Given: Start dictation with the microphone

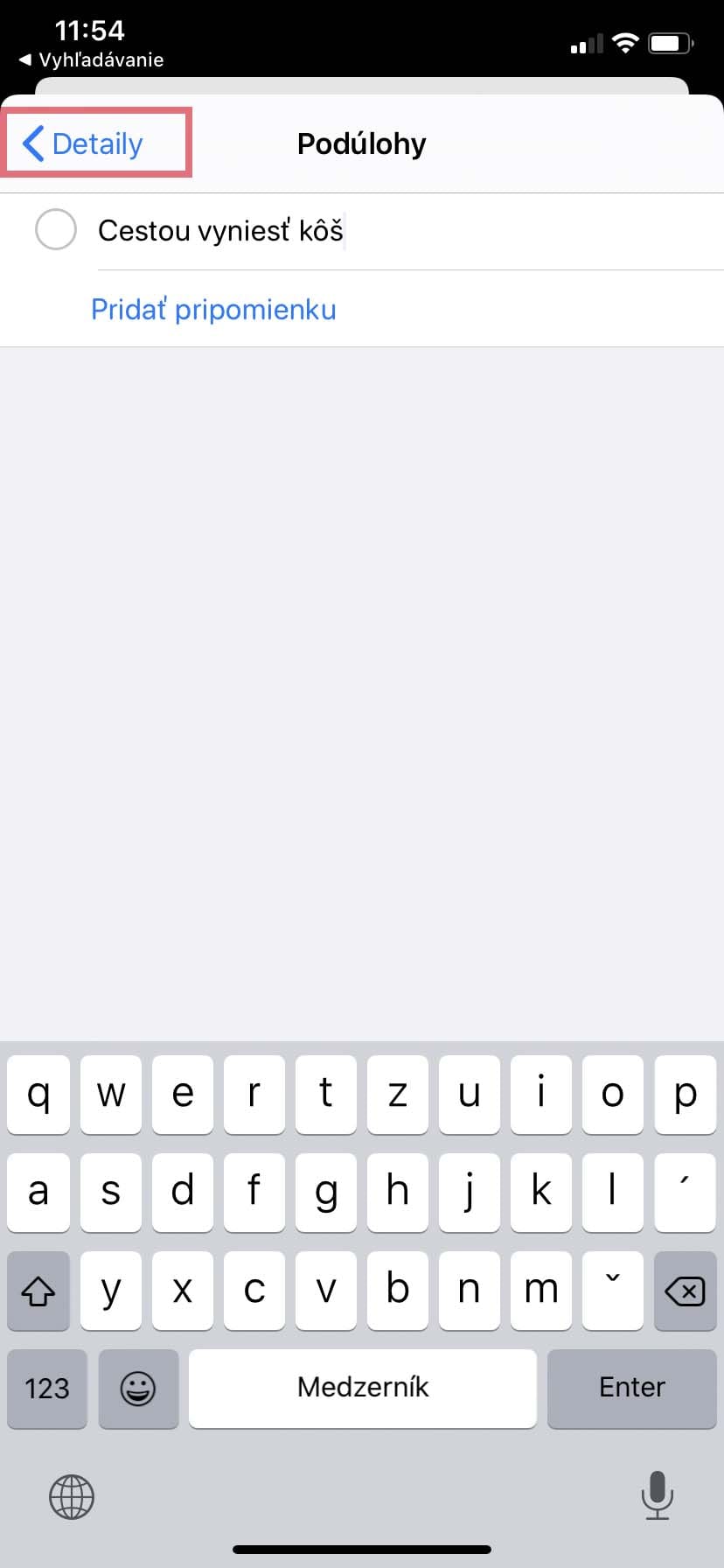Looking at the screenshot, I should coord(657,1495).
